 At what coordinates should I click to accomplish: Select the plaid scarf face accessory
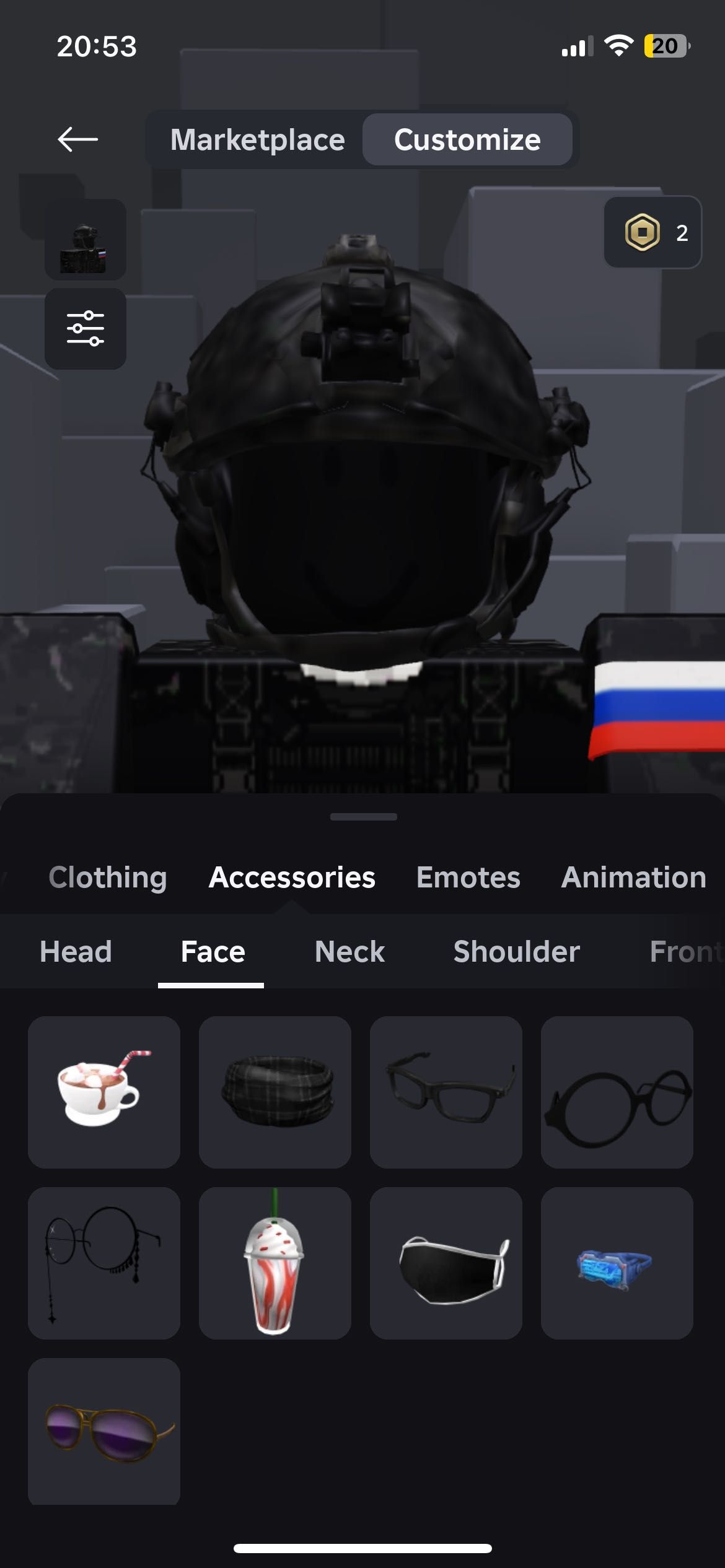pyautogui.click(x=275, y=1092)
